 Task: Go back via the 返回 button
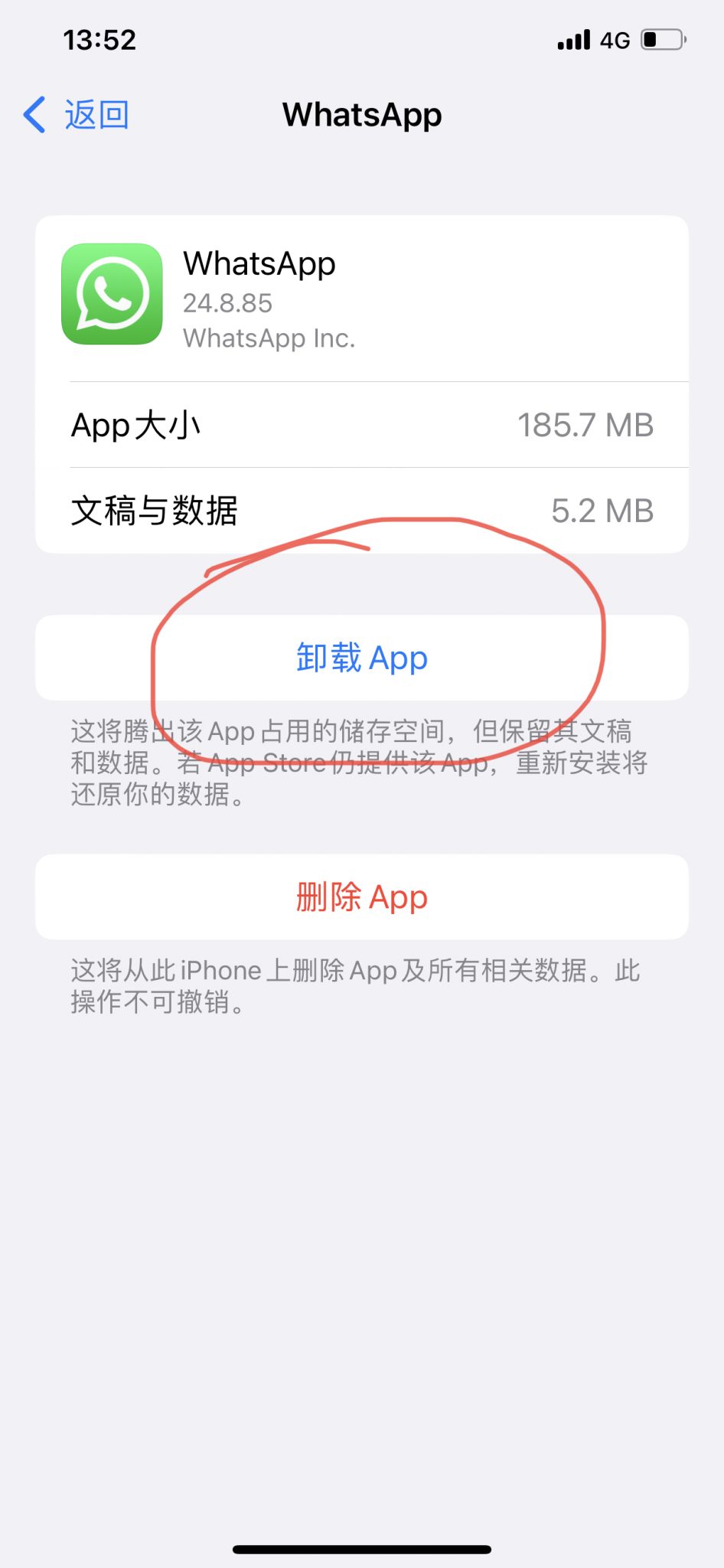click(x=77, y=115)
